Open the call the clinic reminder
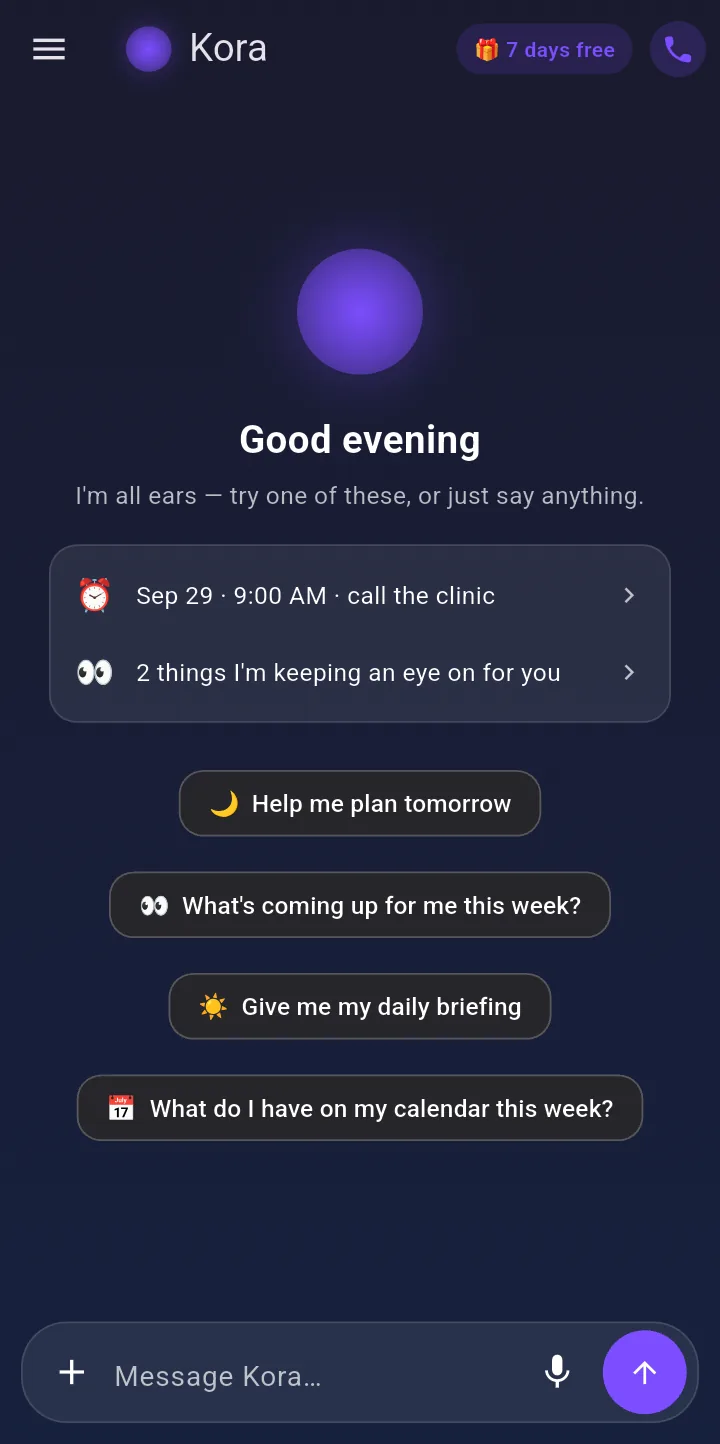This screenshot has width=720, height=1444. [x=360, y=596]
